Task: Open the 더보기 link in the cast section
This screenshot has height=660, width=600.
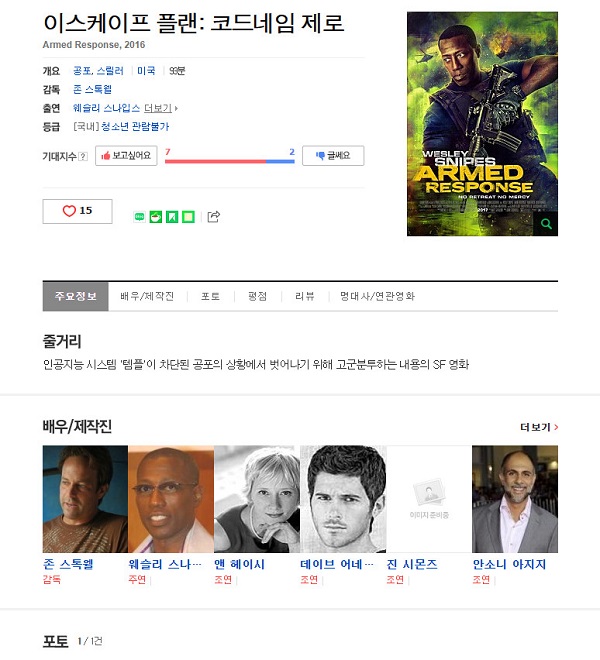Action: click(539, 427)
